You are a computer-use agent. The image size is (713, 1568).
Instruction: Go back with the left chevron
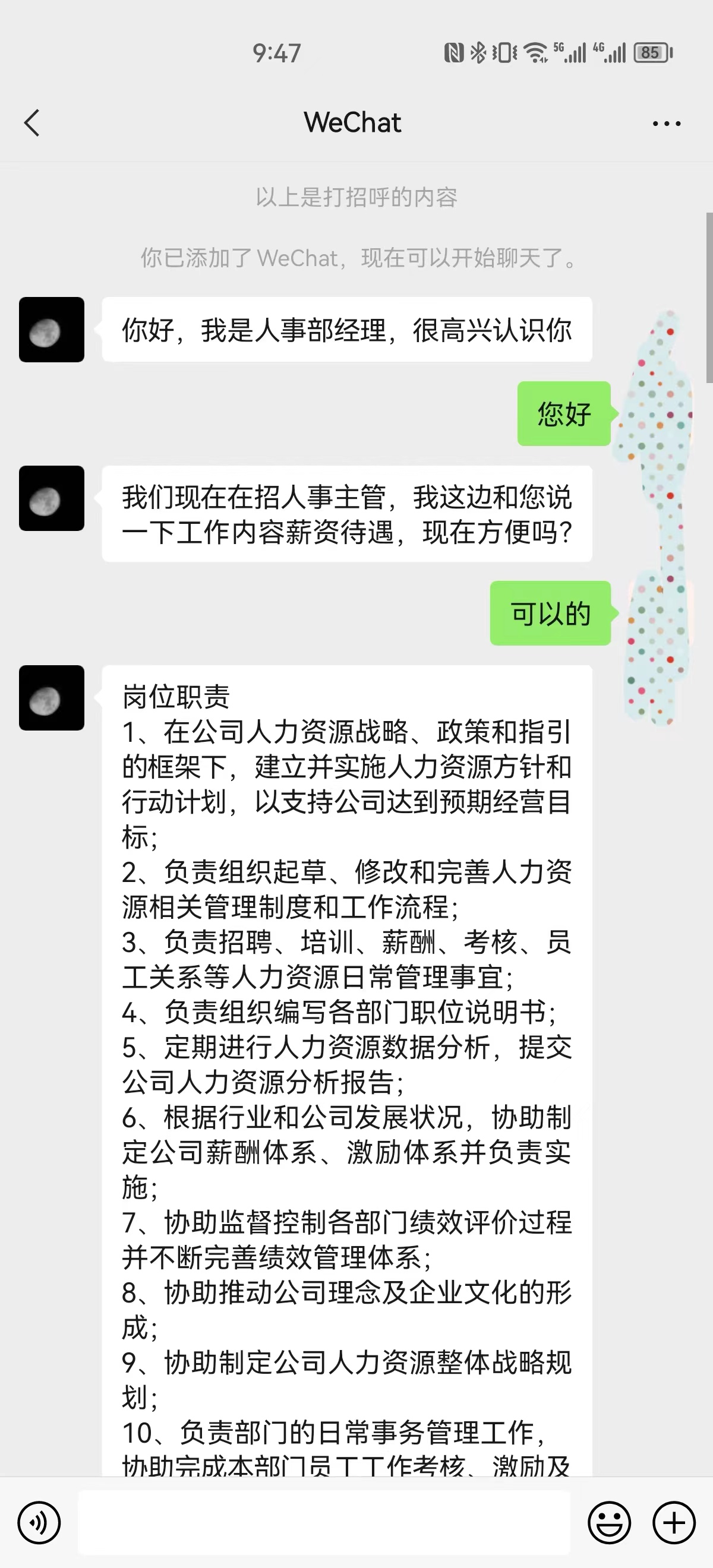tap(31, 123)
